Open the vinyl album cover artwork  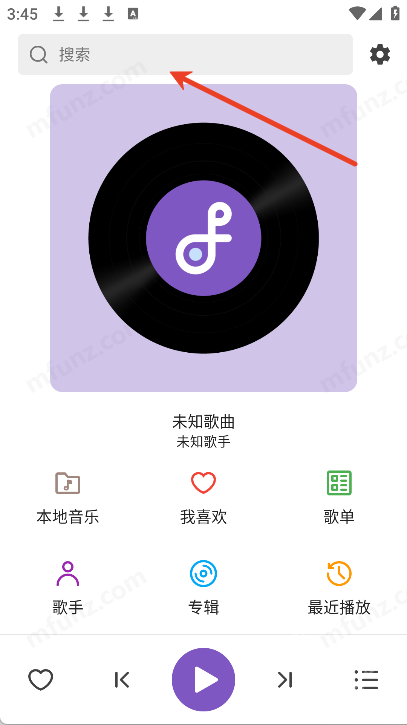point(204,238)
